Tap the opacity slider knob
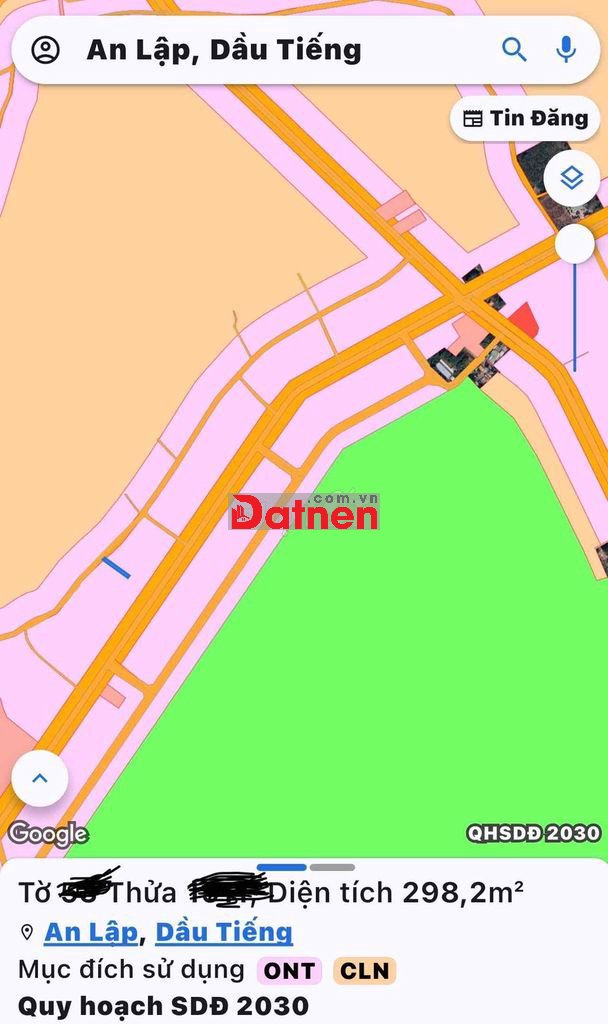608x1024 pixels. (575, 244)
